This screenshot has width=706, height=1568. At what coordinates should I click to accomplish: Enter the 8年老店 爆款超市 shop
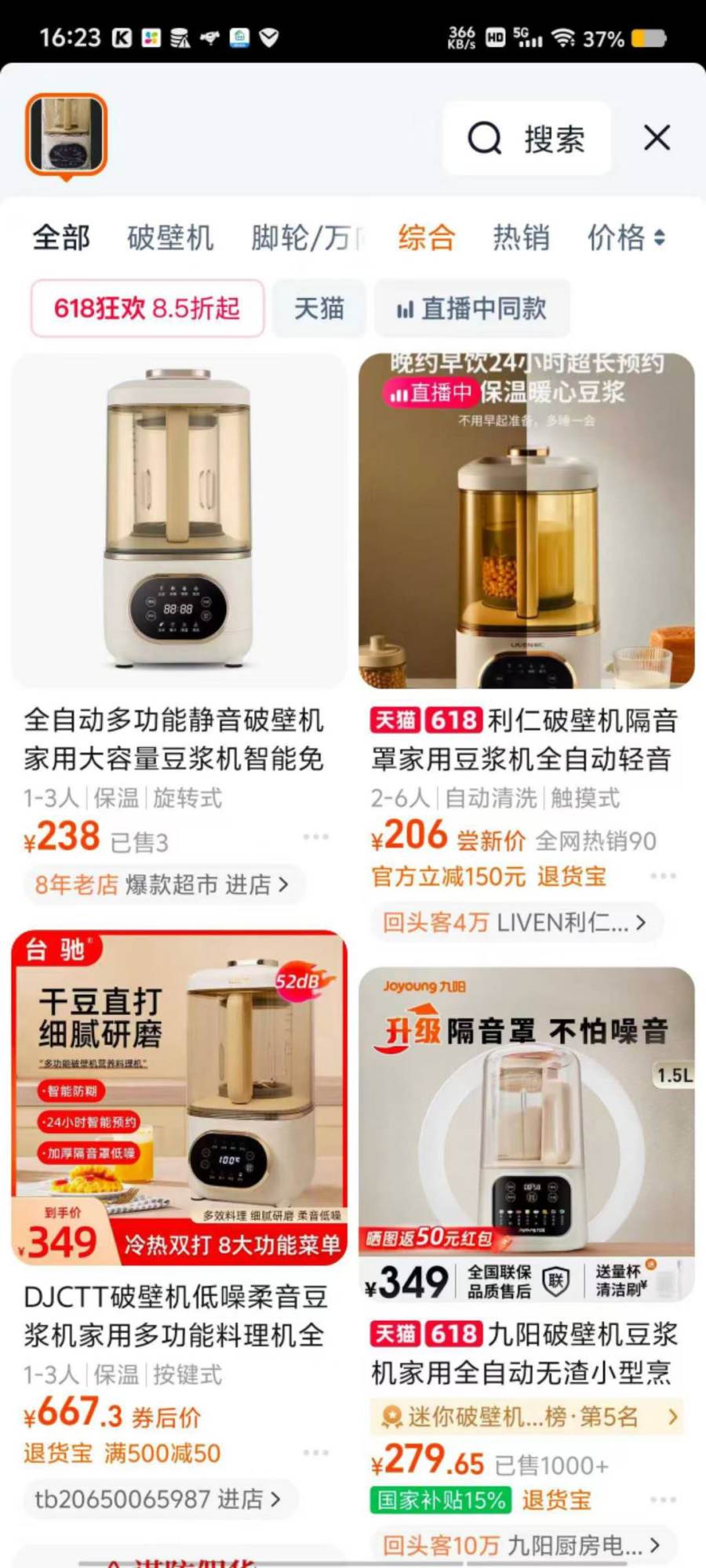pos(164,884)
